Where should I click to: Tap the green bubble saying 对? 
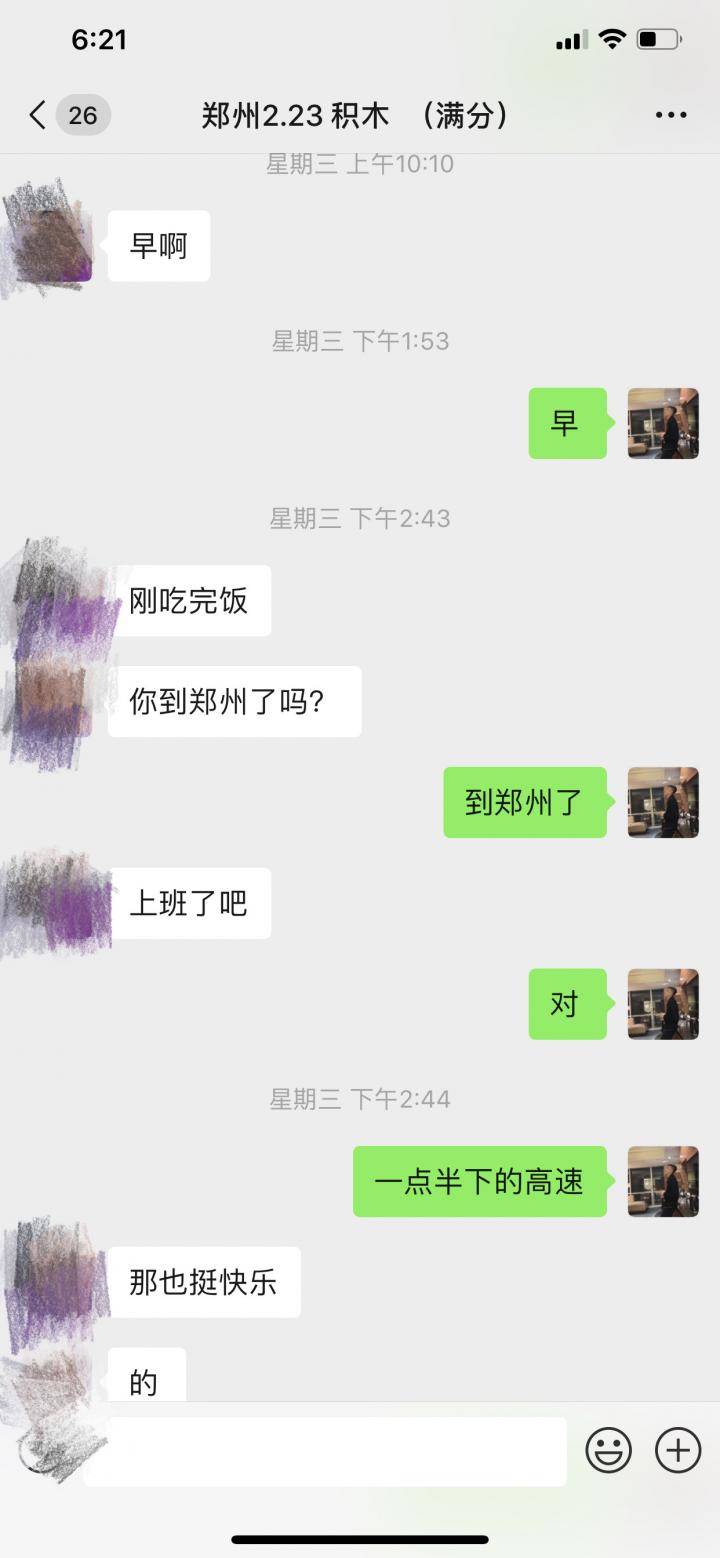[567, 1005]
